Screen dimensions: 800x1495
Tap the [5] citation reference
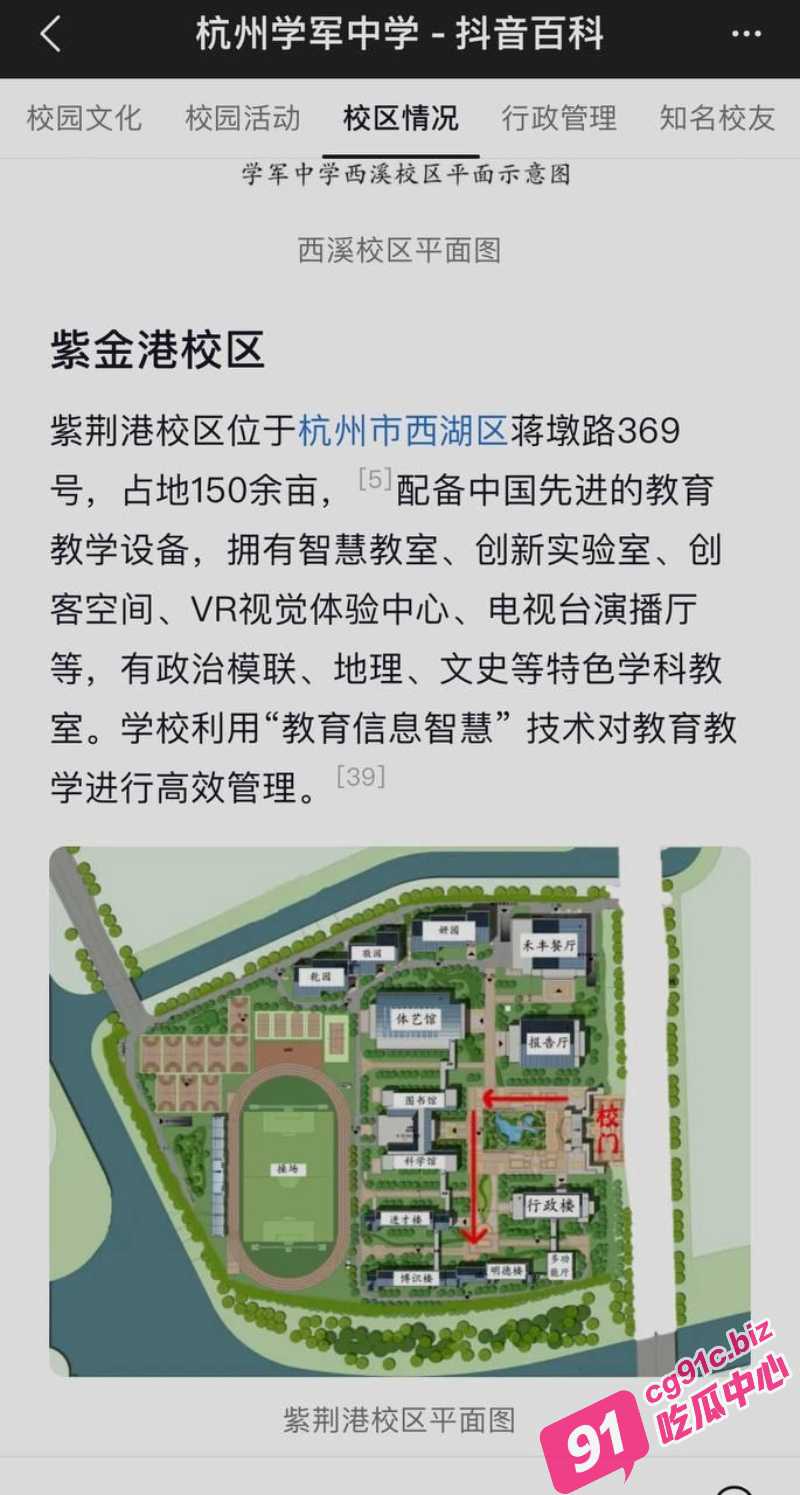[375, 480]
